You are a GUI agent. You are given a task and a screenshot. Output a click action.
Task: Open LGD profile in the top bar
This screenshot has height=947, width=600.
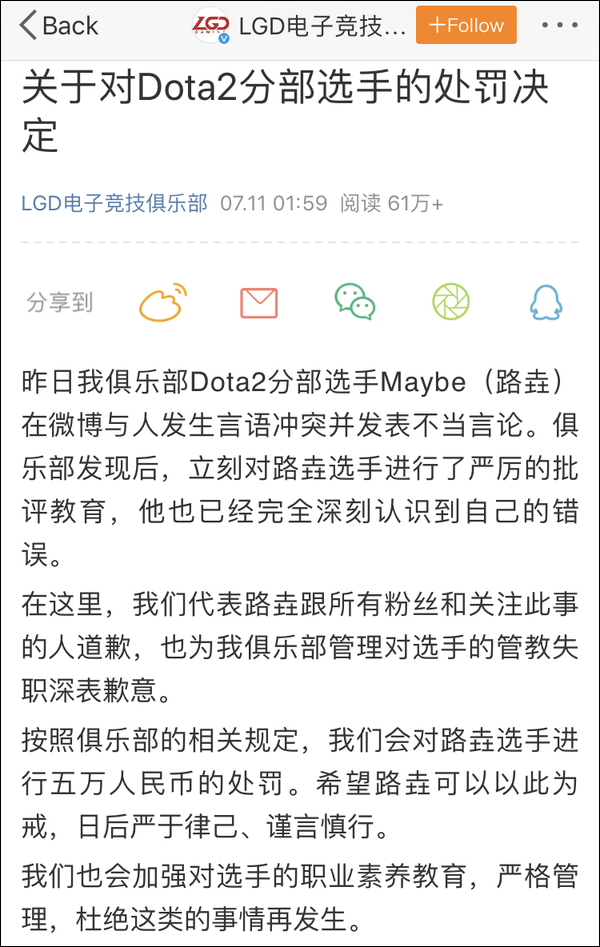tap(300, 26)
